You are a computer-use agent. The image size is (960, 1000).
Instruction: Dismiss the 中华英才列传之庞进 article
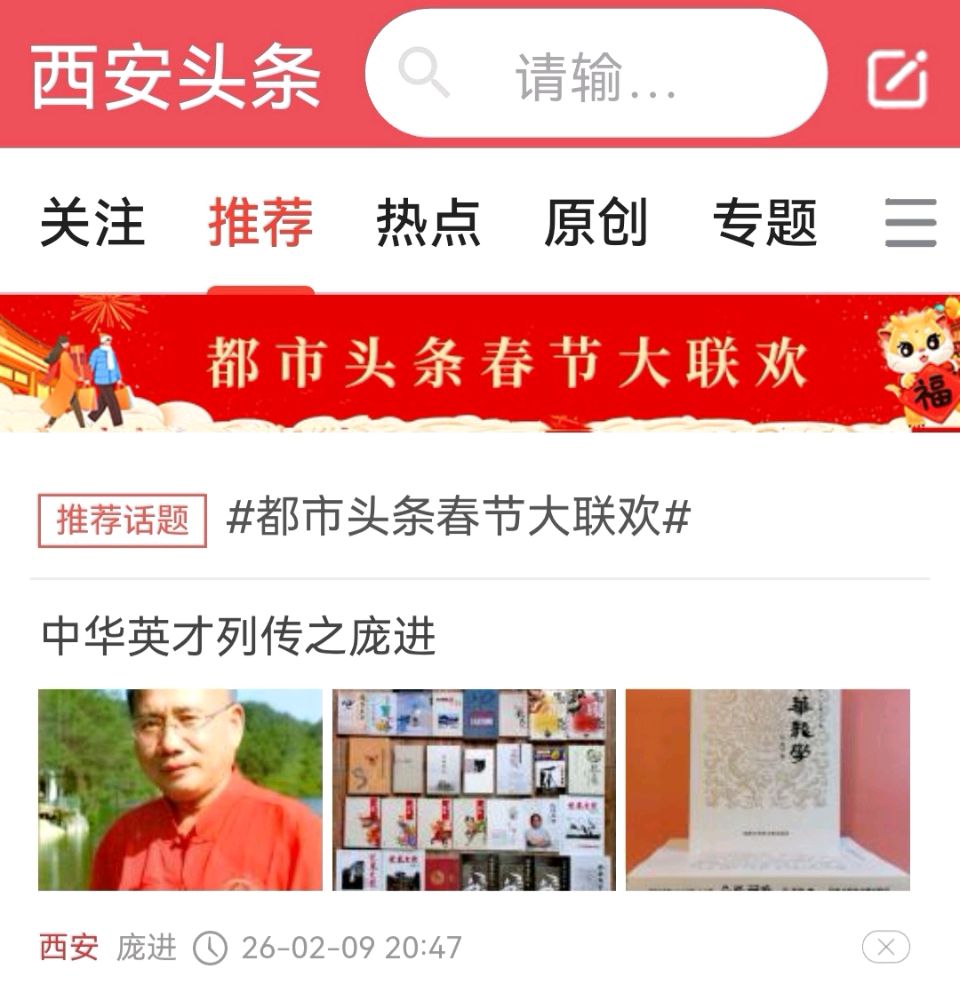pos(885,947)
